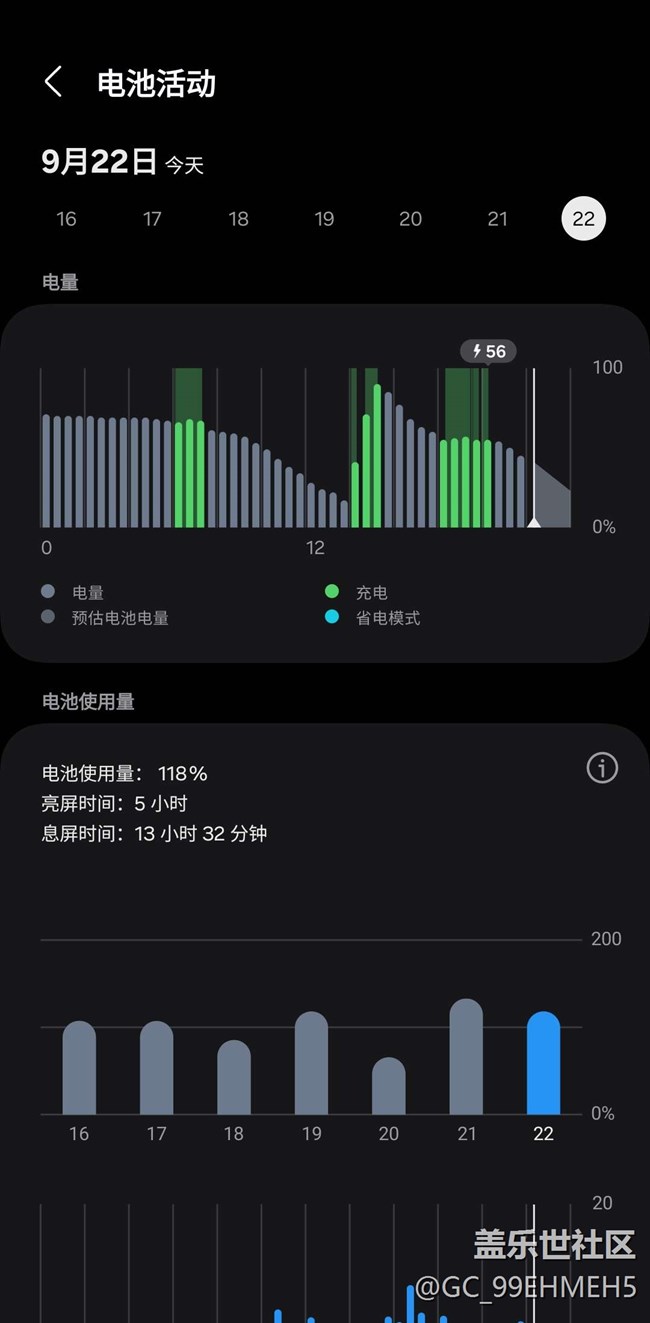
Task: Switch to day 17 in the date row
Action: pyautogui.click(x=152, y=219)
